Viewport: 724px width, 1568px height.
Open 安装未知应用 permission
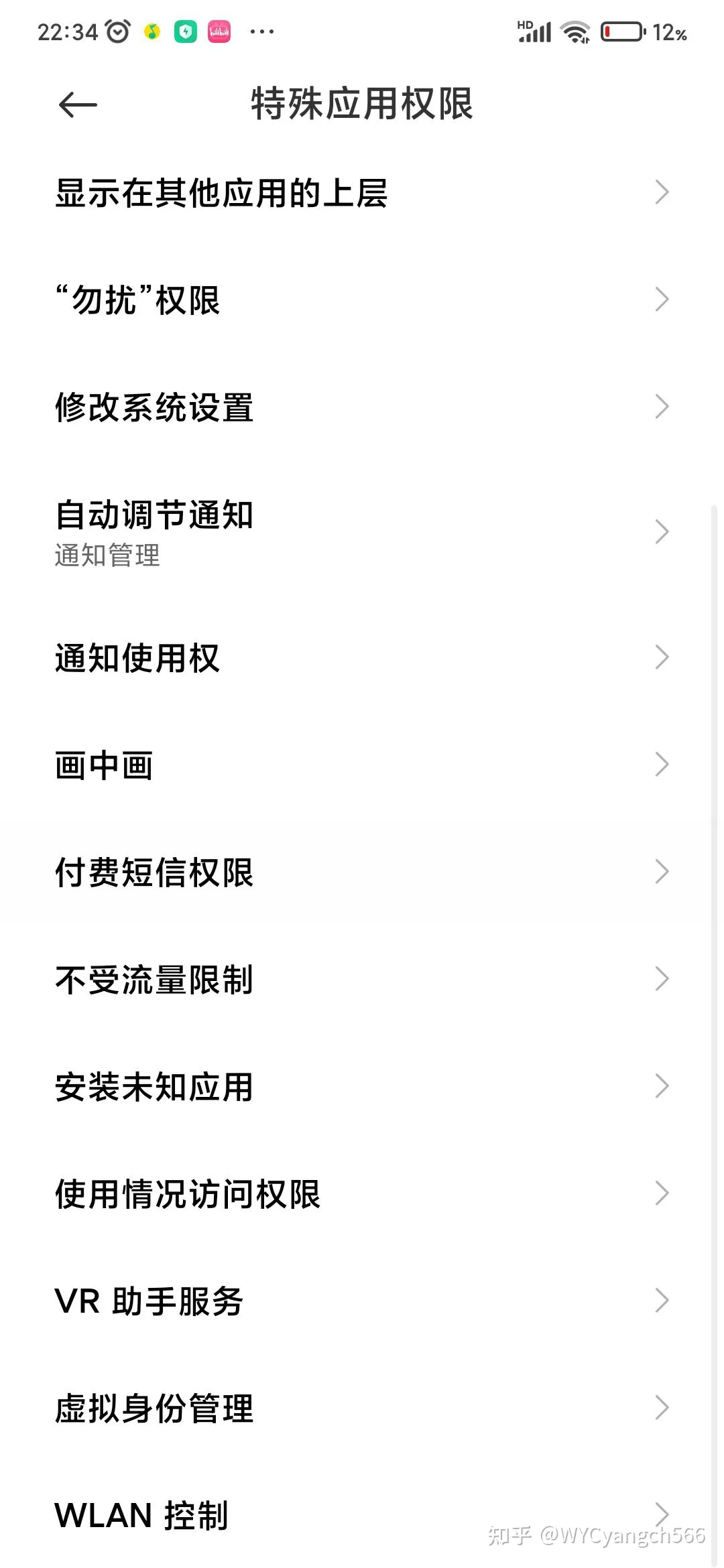coord(362,1086)
